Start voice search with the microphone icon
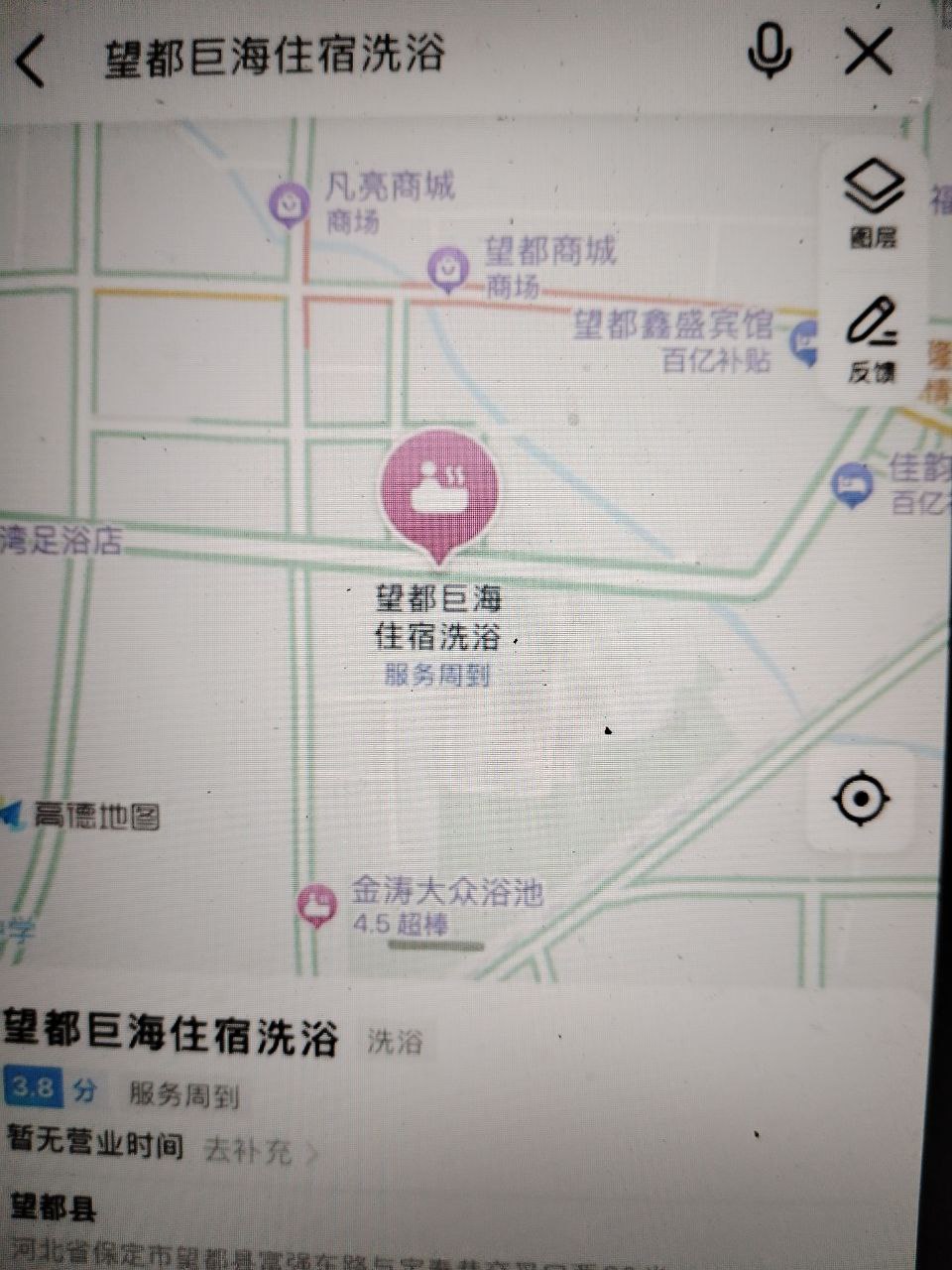 [769, 50]
